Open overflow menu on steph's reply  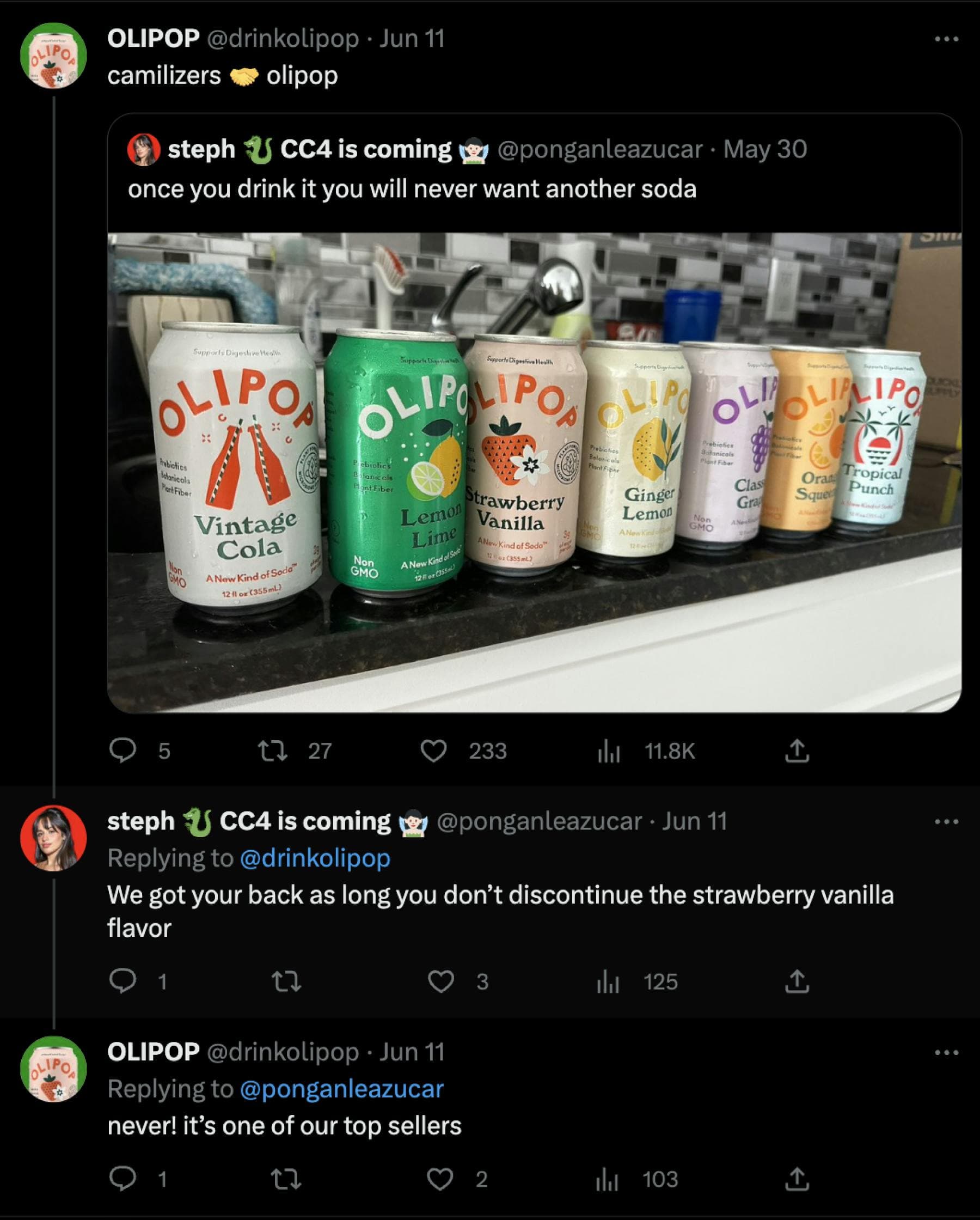point(946,822)
